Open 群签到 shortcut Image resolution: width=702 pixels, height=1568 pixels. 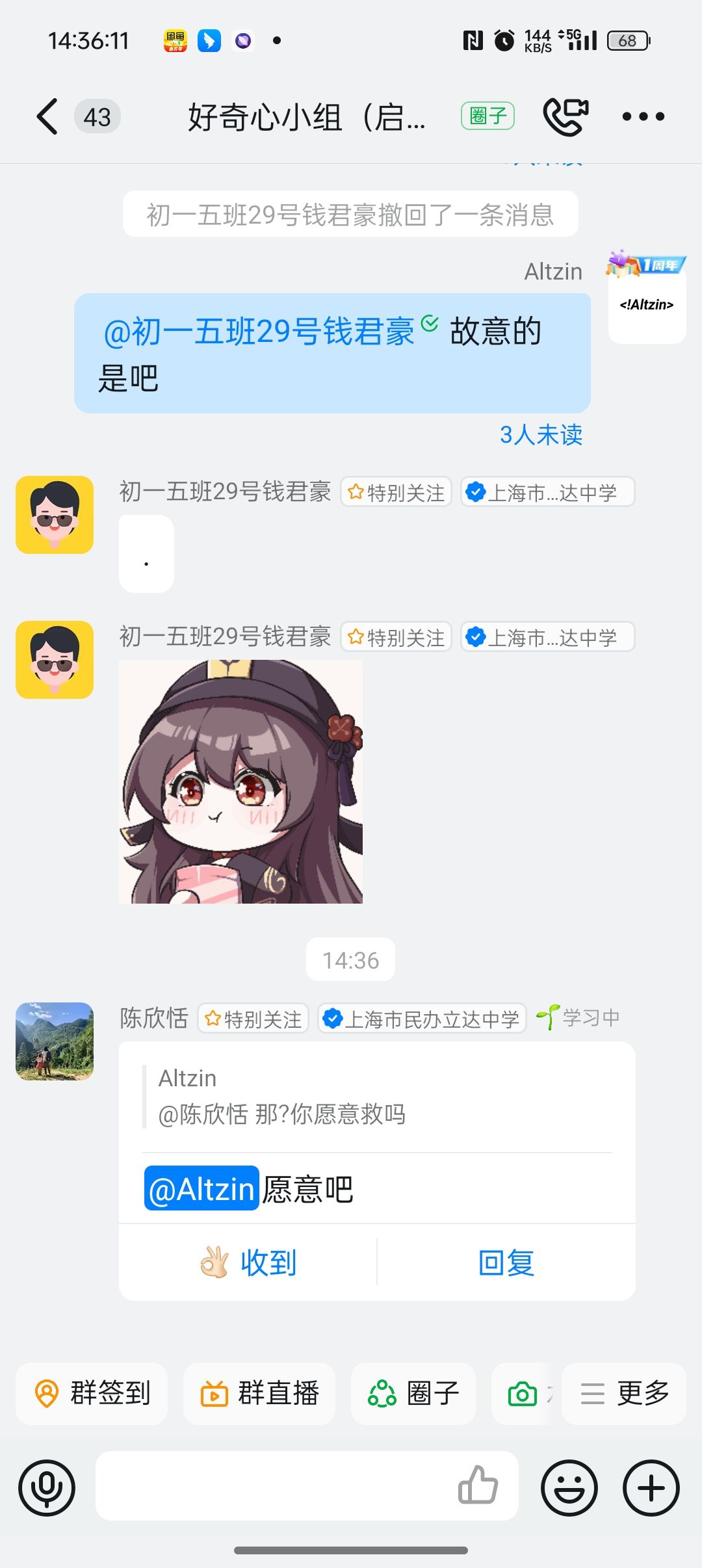tap(92, 1393)
